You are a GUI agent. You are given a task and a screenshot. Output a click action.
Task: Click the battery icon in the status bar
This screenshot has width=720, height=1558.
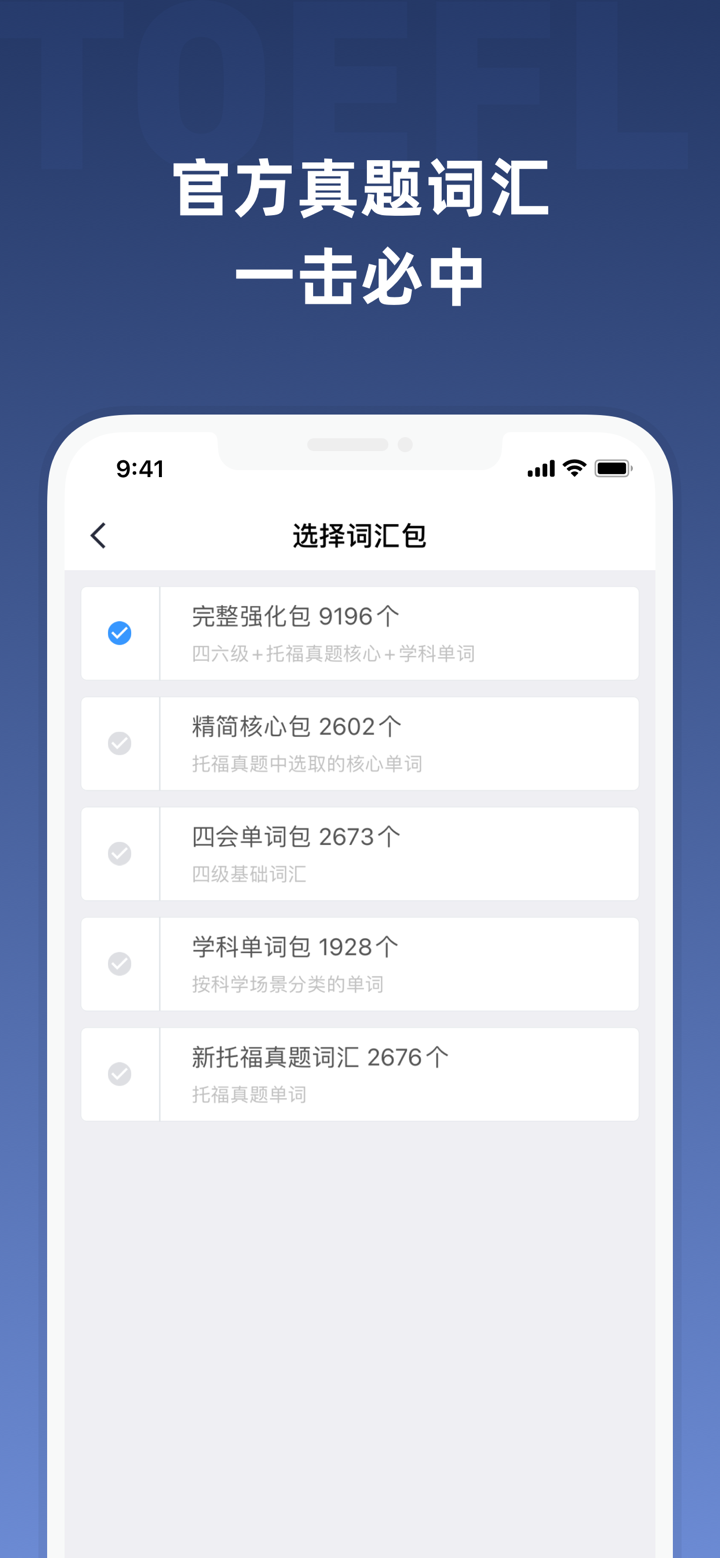tap(611, 467)
